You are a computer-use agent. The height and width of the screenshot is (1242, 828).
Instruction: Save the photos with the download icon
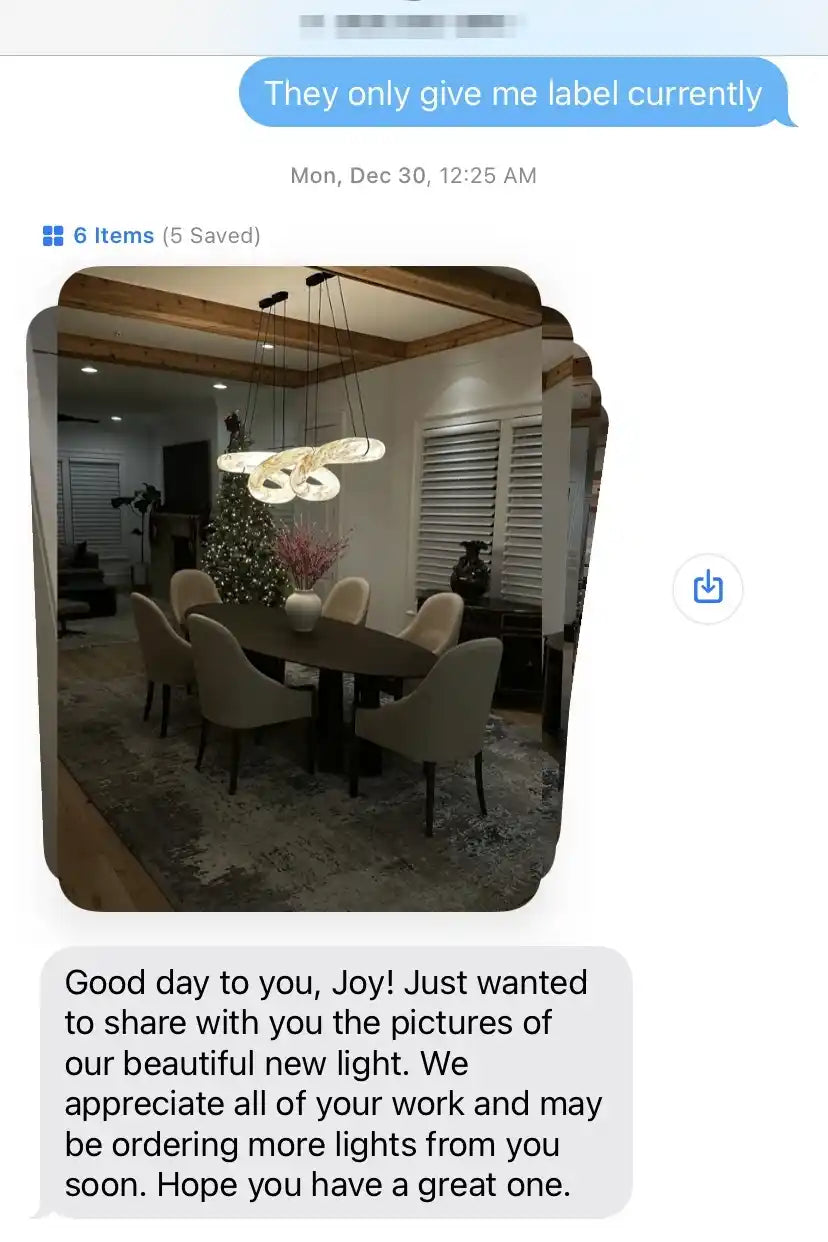click(708, 587)
